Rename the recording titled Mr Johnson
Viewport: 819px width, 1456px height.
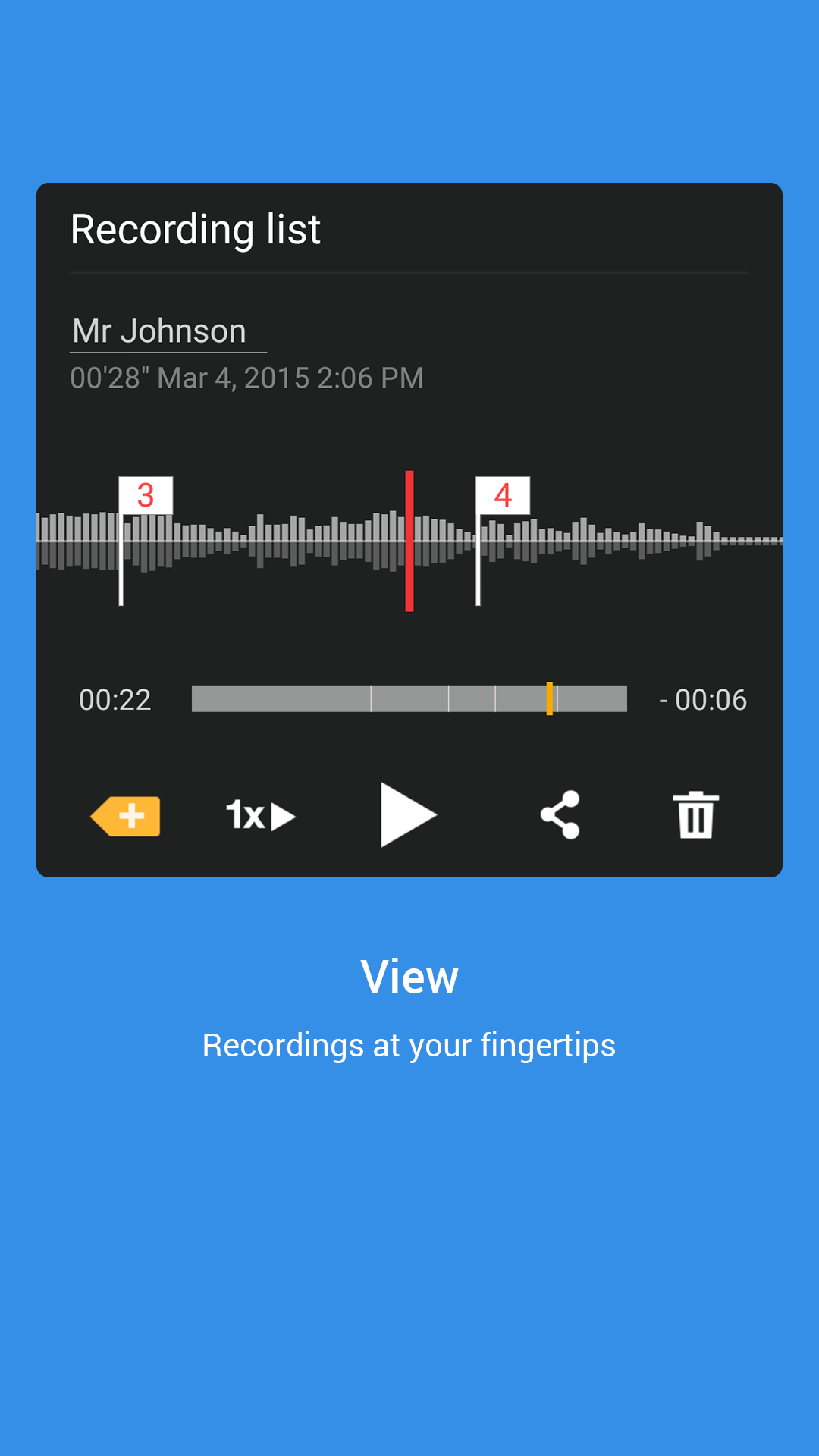coord(158,329)
